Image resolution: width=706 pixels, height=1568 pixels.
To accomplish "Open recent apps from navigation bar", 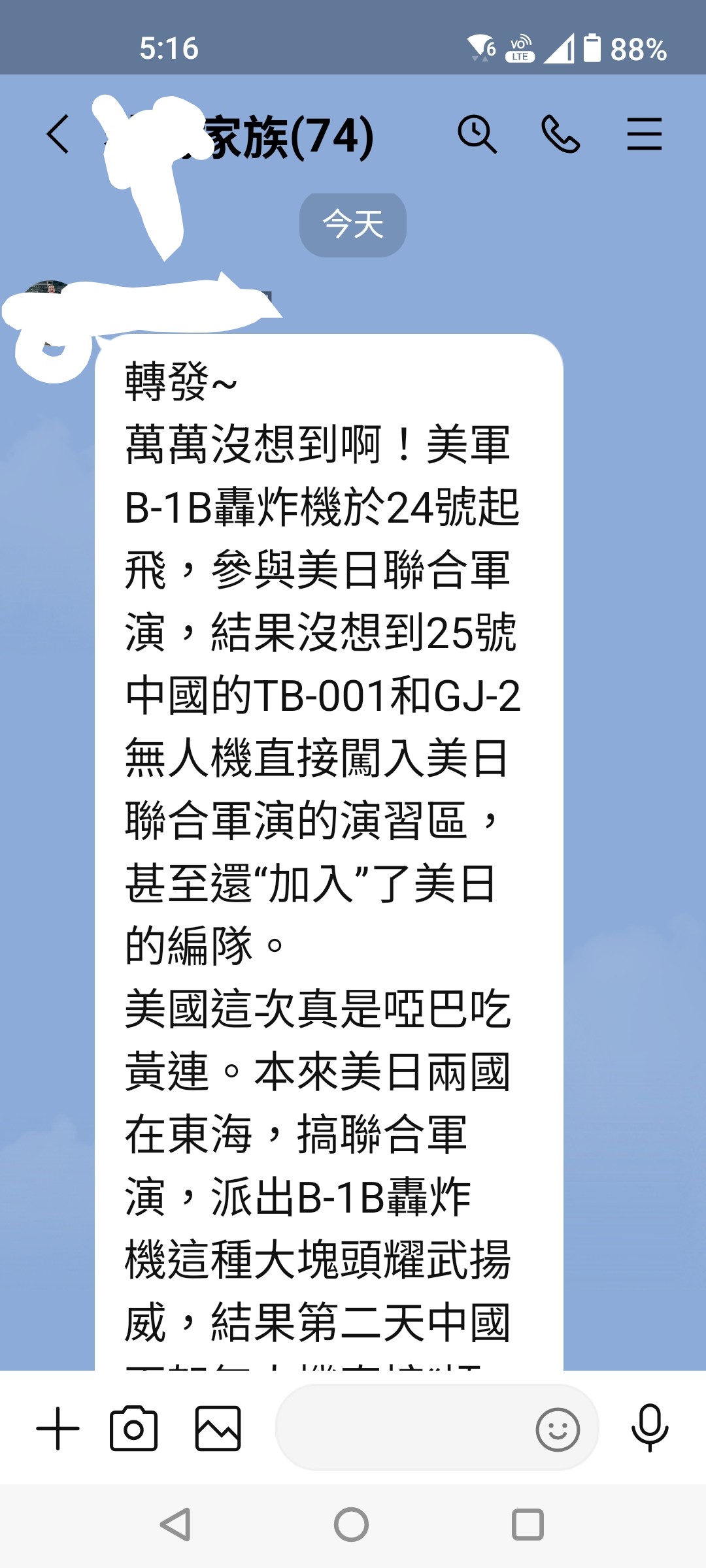I will pos(528,1525).
